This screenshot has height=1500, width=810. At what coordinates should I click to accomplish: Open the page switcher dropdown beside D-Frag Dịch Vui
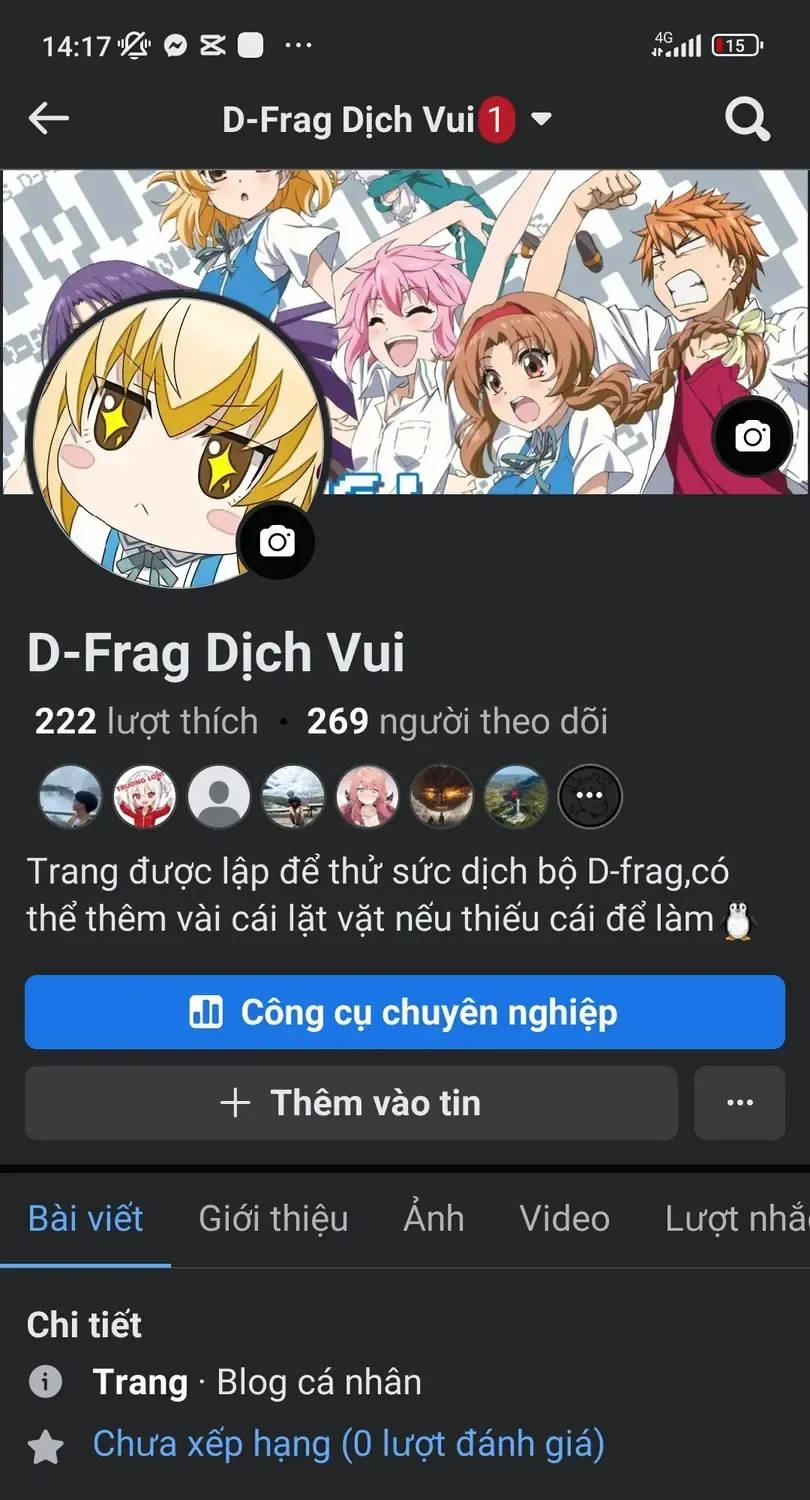540,118
